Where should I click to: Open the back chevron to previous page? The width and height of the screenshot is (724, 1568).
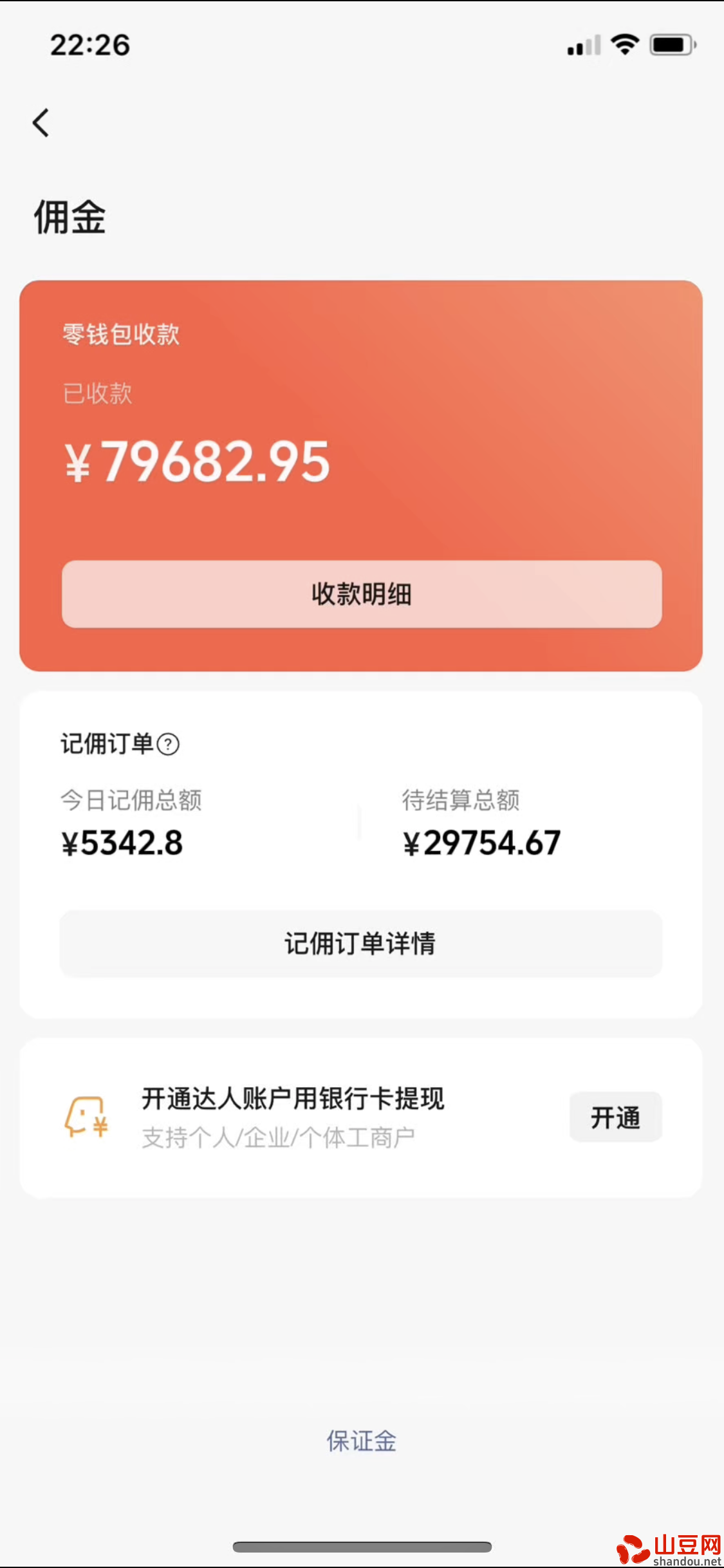41,123
